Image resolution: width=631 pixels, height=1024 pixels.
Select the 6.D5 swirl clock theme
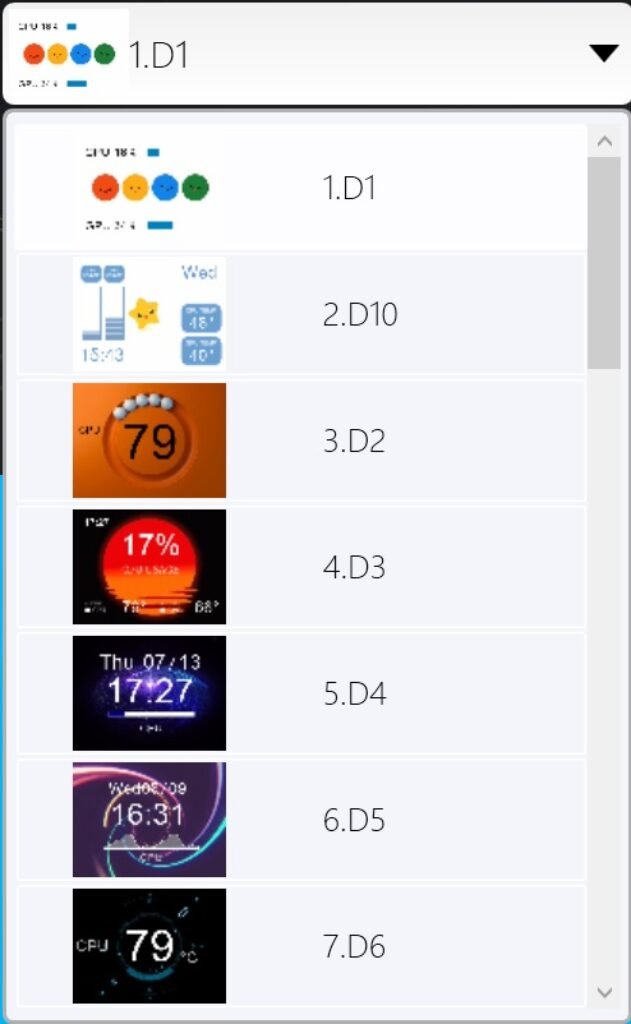pyautogui.click(x=300, y=820)
